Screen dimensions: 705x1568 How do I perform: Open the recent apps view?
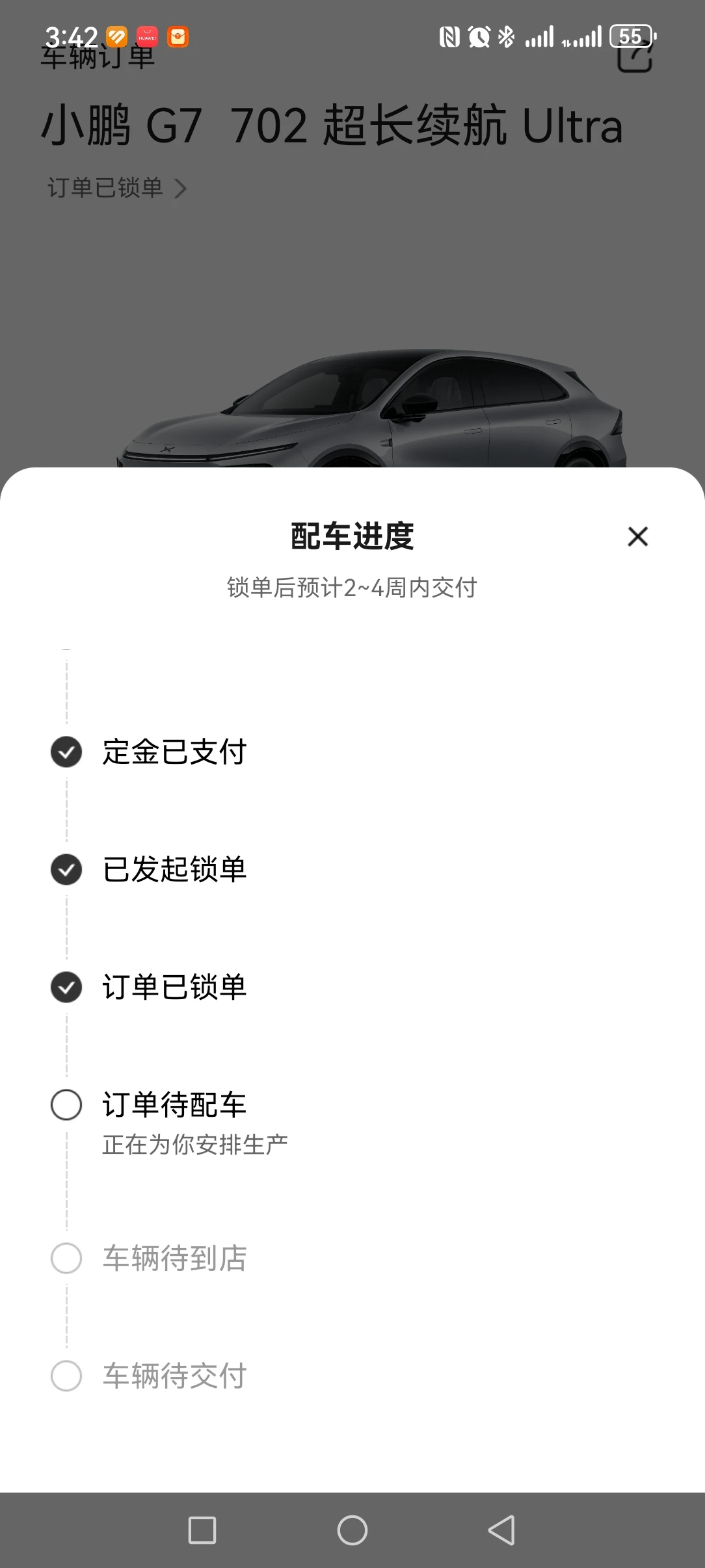(202, 1530)
